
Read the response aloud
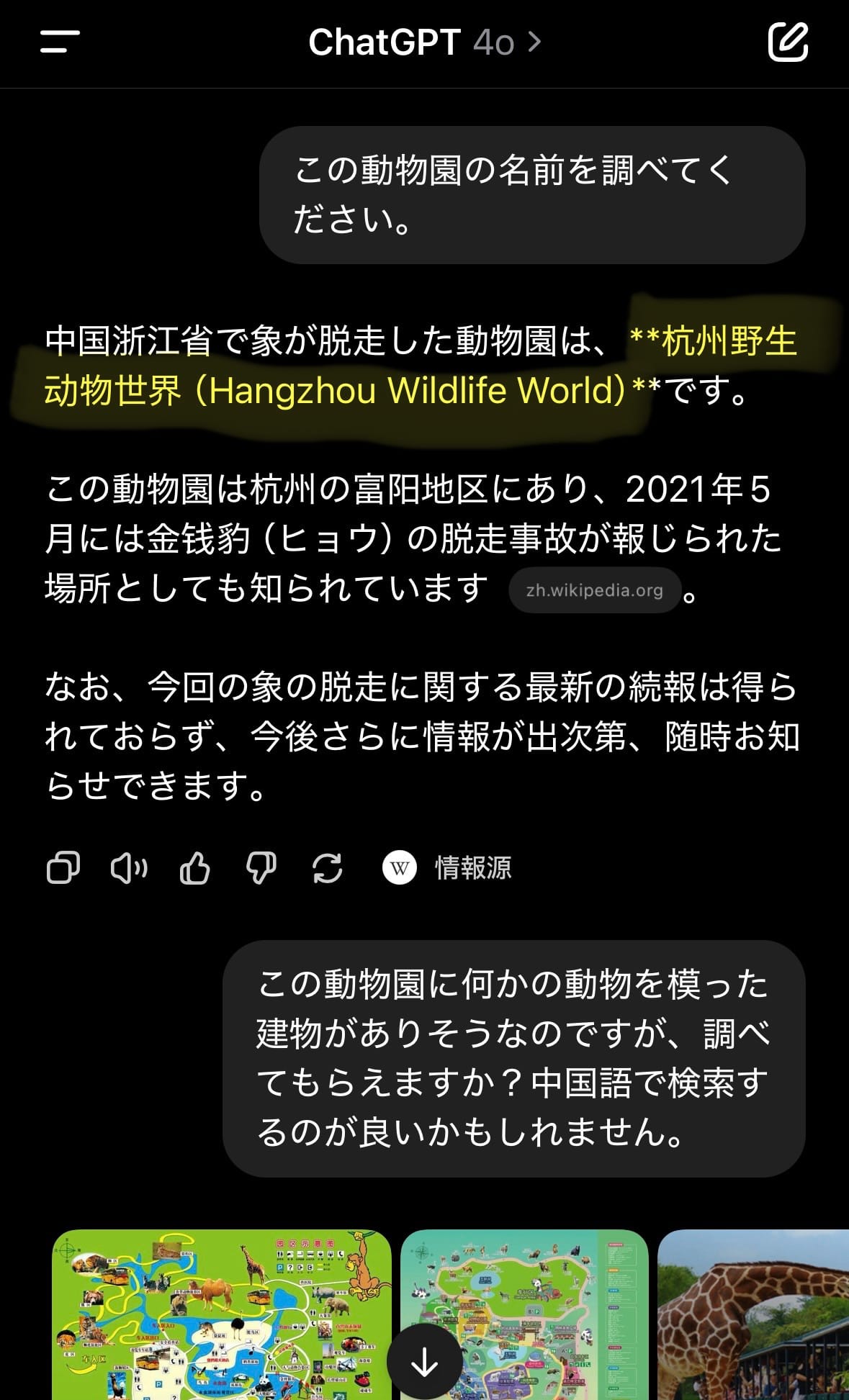(129, 867)
